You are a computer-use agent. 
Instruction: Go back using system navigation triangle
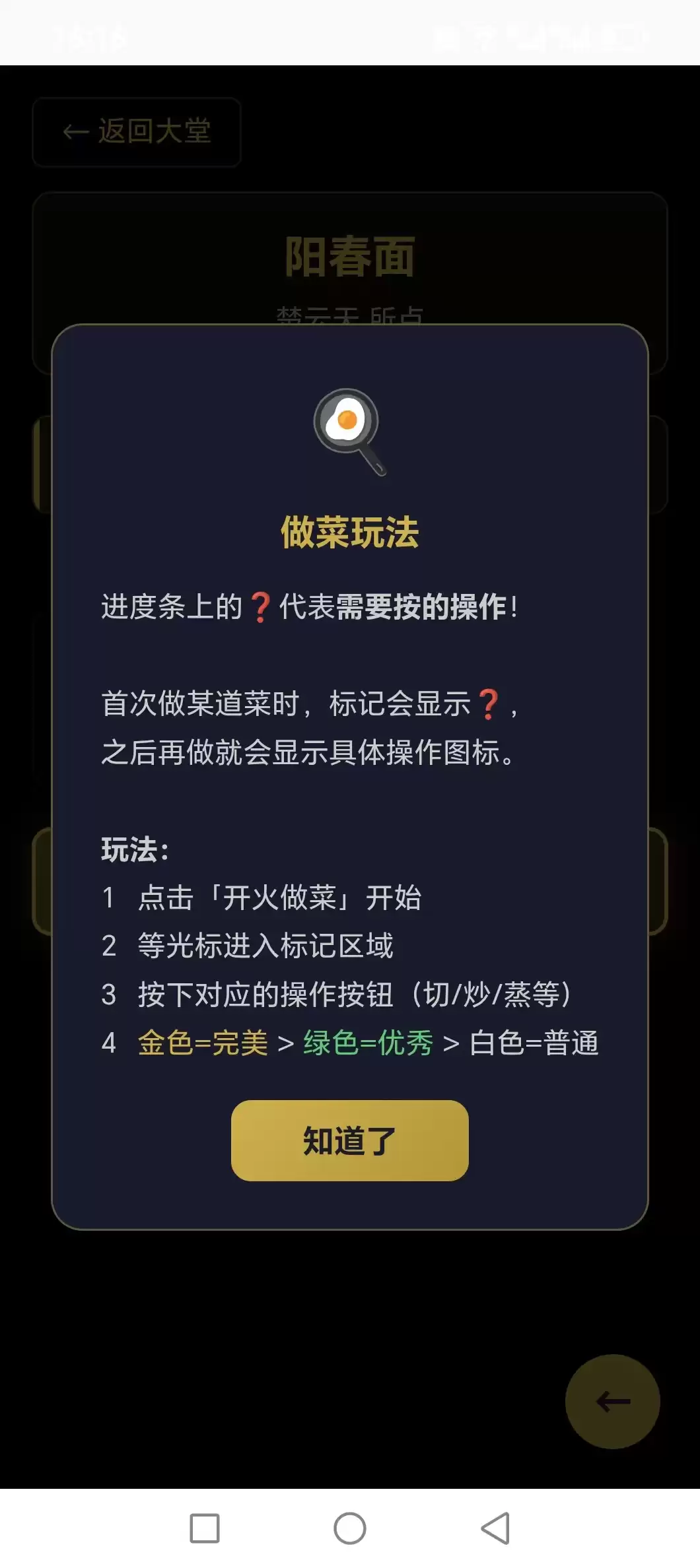pyautogui.click(x=495, y=1528)
